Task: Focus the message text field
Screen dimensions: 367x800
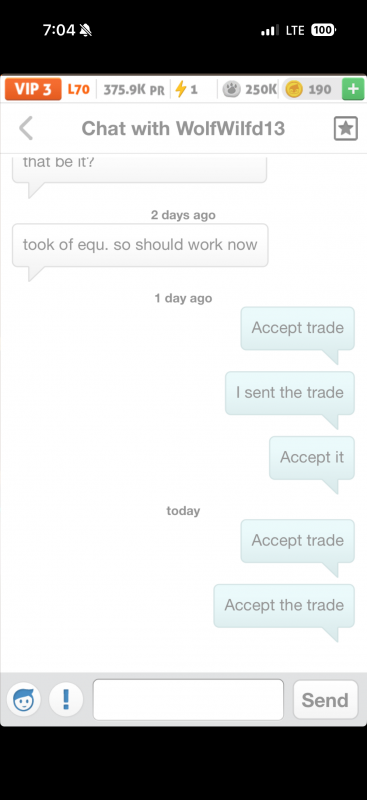Action: coord(188,699)
